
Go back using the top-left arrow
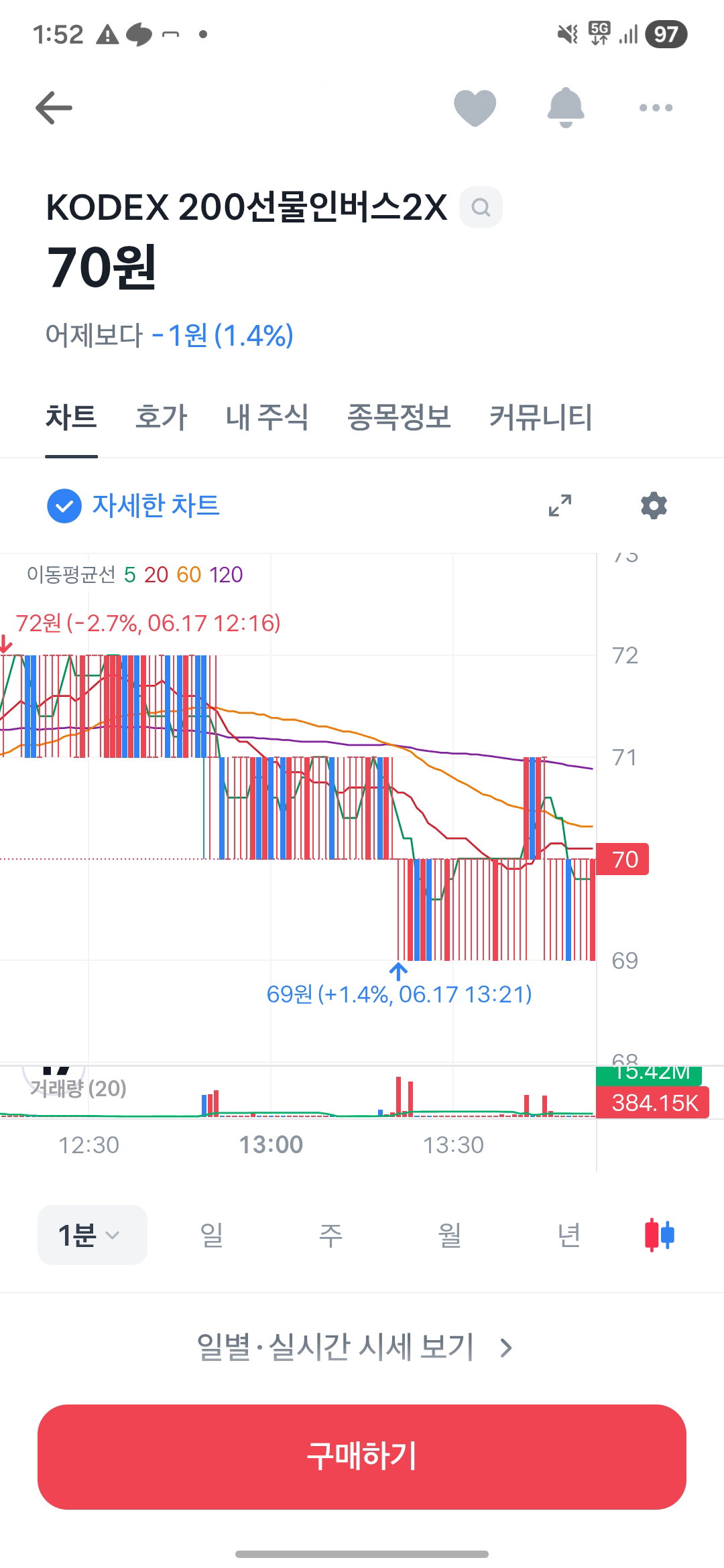point(54,108)
